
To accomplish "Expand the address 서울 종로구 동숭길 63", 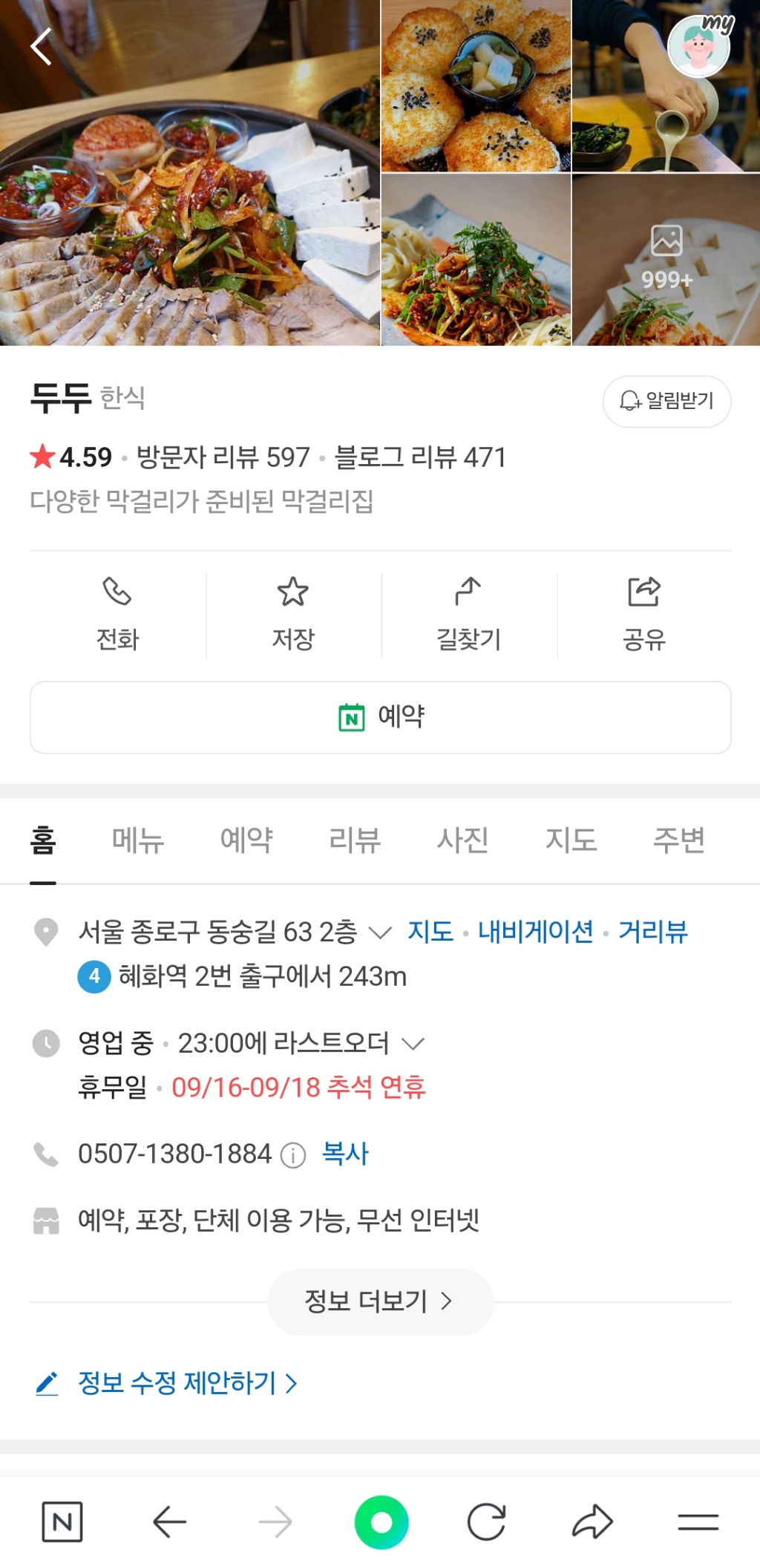I will 380,932.
